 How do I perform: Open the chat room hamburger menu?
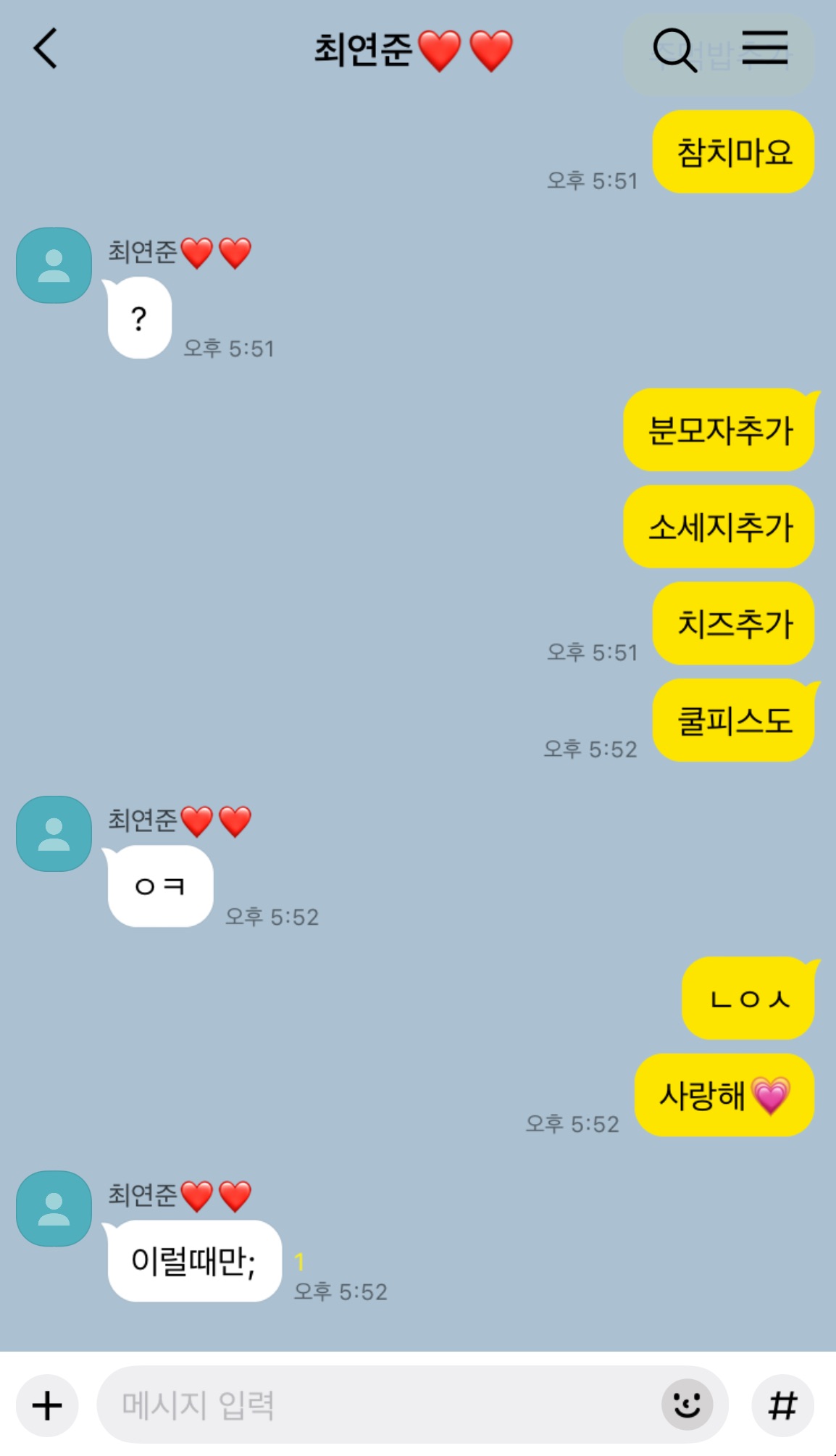pyautogui.click(x=764, y=48)
